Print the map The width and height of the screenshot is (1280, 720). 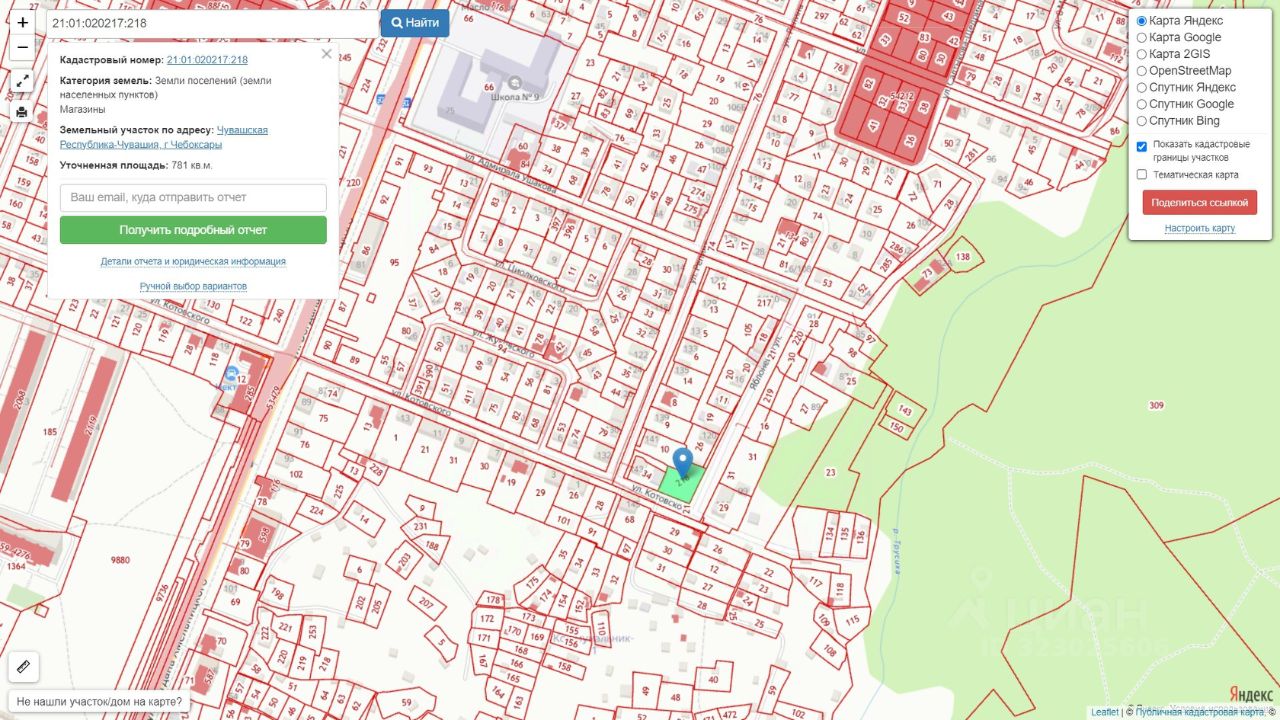(22, 111)
